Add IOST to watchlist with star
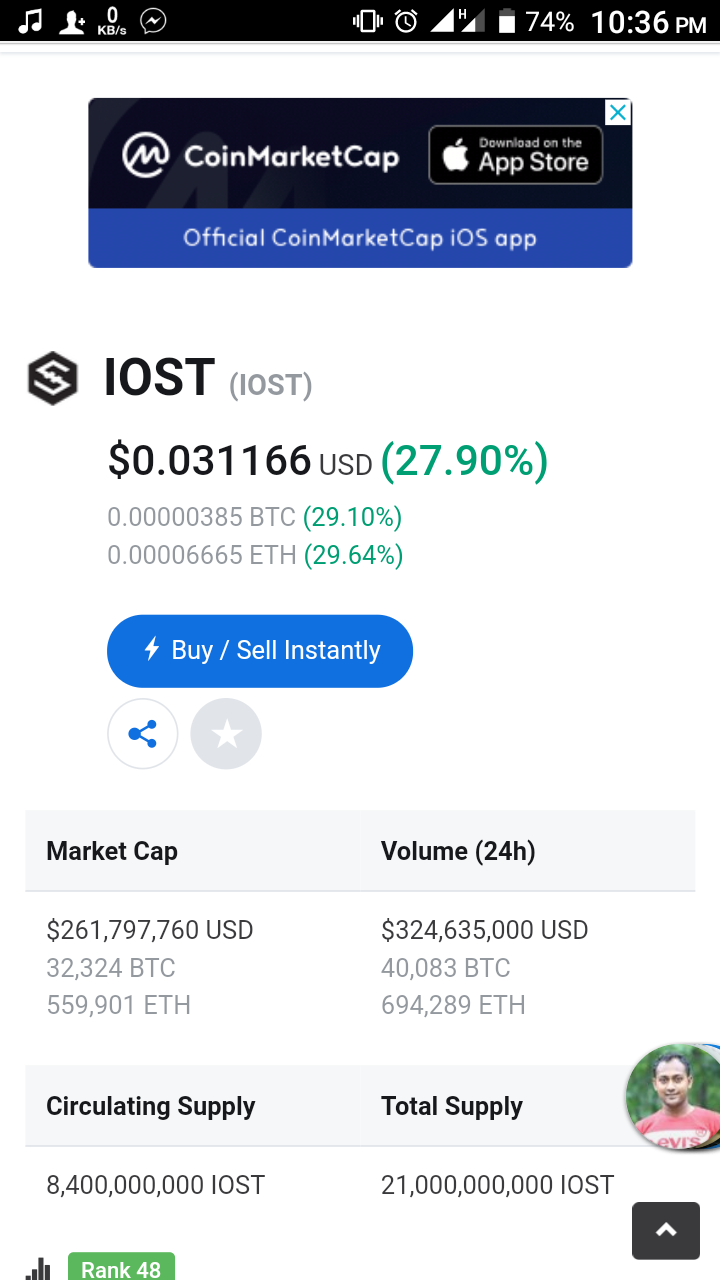Viewport: 720px width, 1280px height. [x=226, y=735]
